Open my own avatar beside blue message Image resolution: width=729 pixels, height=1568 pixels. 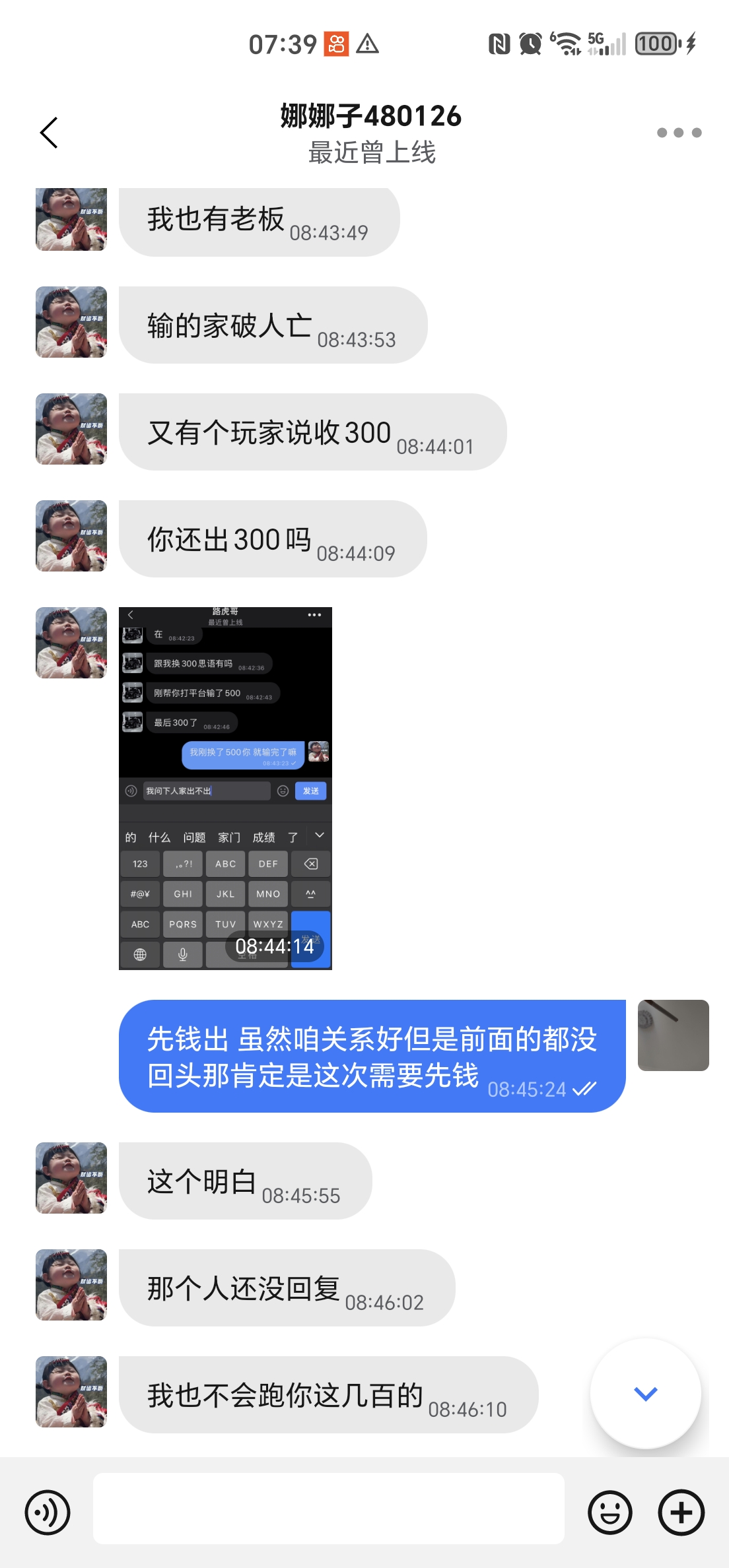673,1035
